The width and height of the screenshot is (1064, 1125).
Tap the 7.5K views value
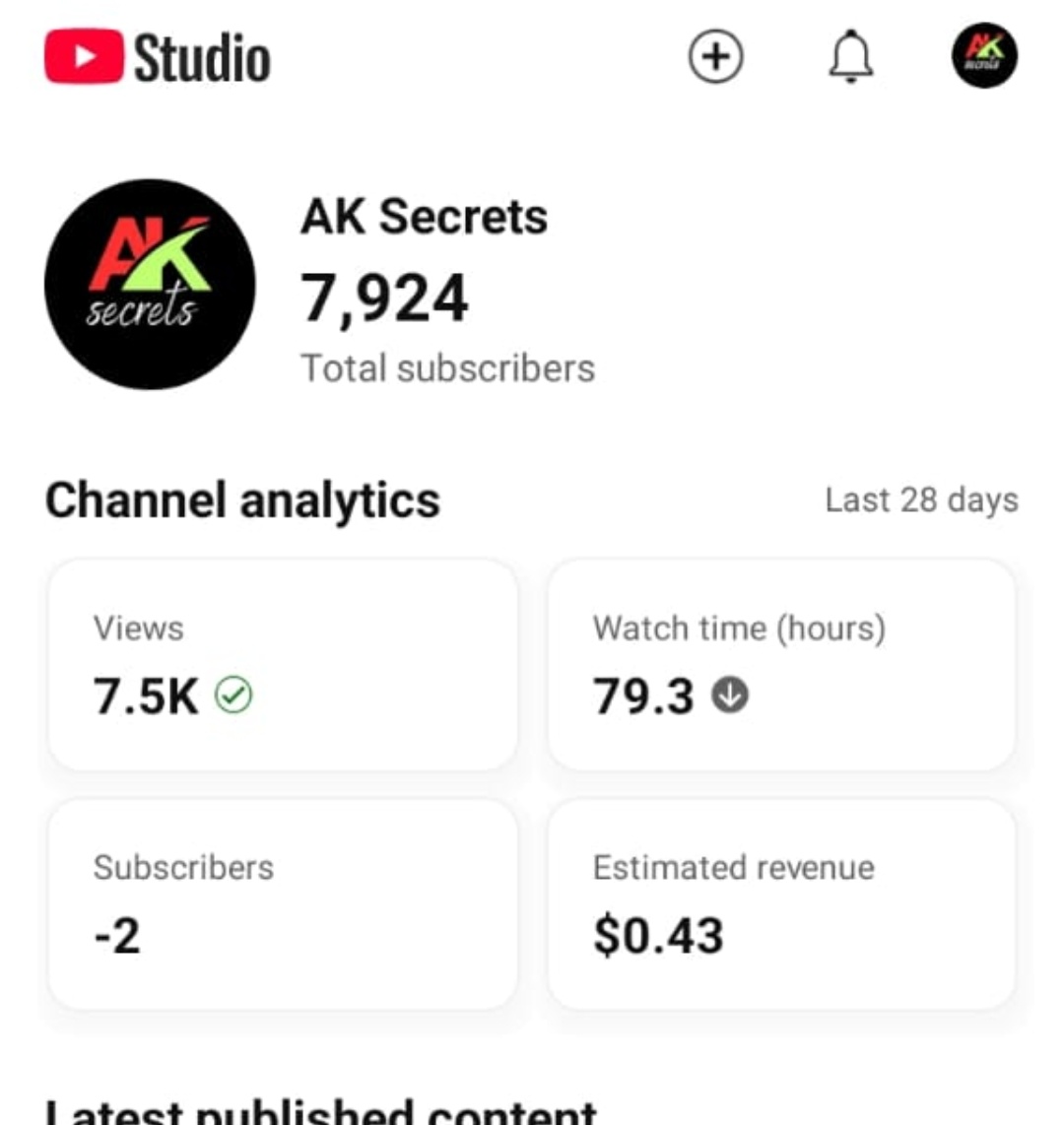(x=145, y=695)
